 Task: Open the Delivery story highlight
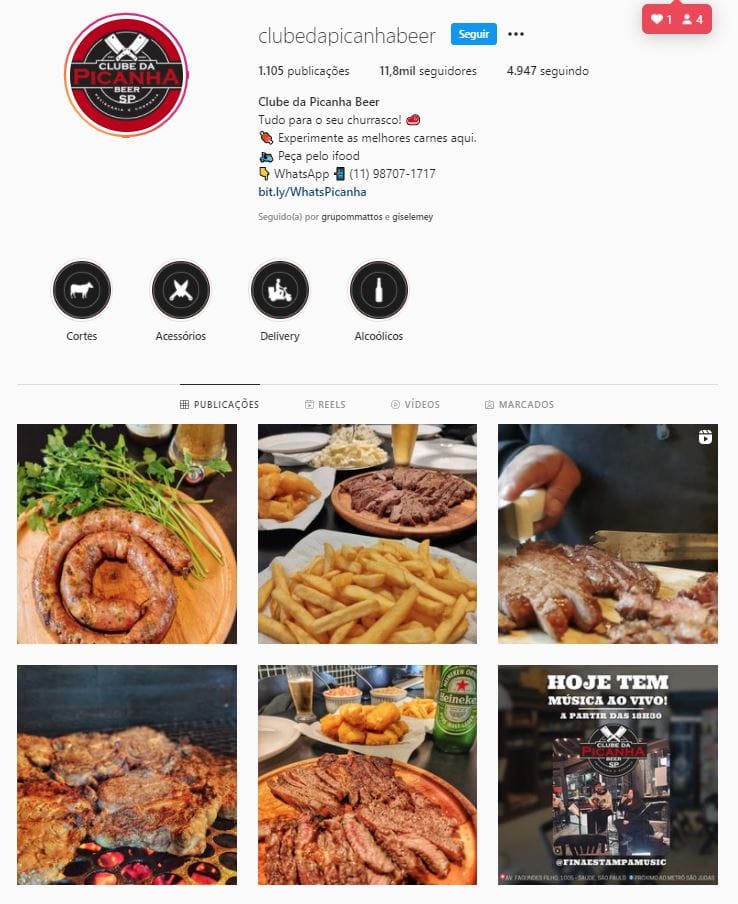click(280, 291)
